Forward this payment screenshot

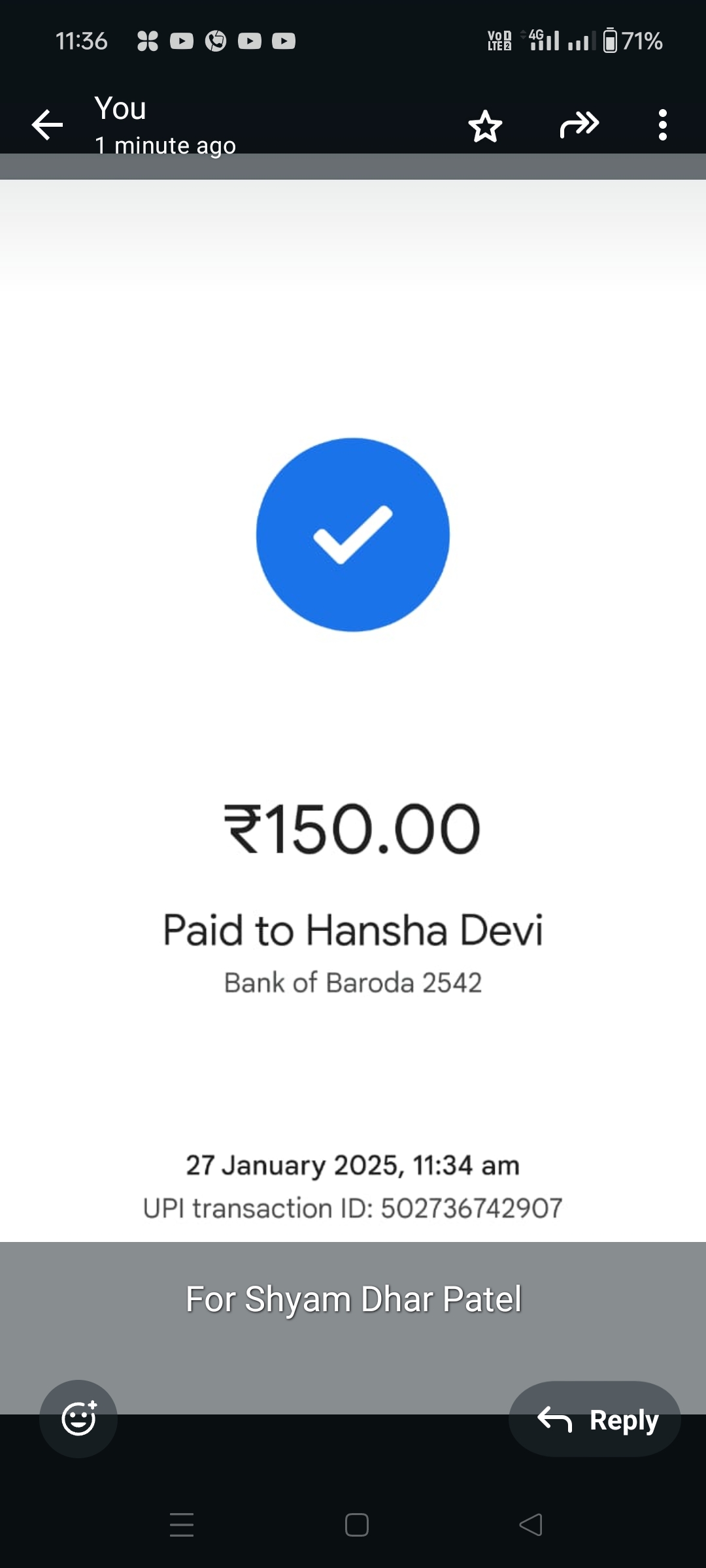pos(579,125)
